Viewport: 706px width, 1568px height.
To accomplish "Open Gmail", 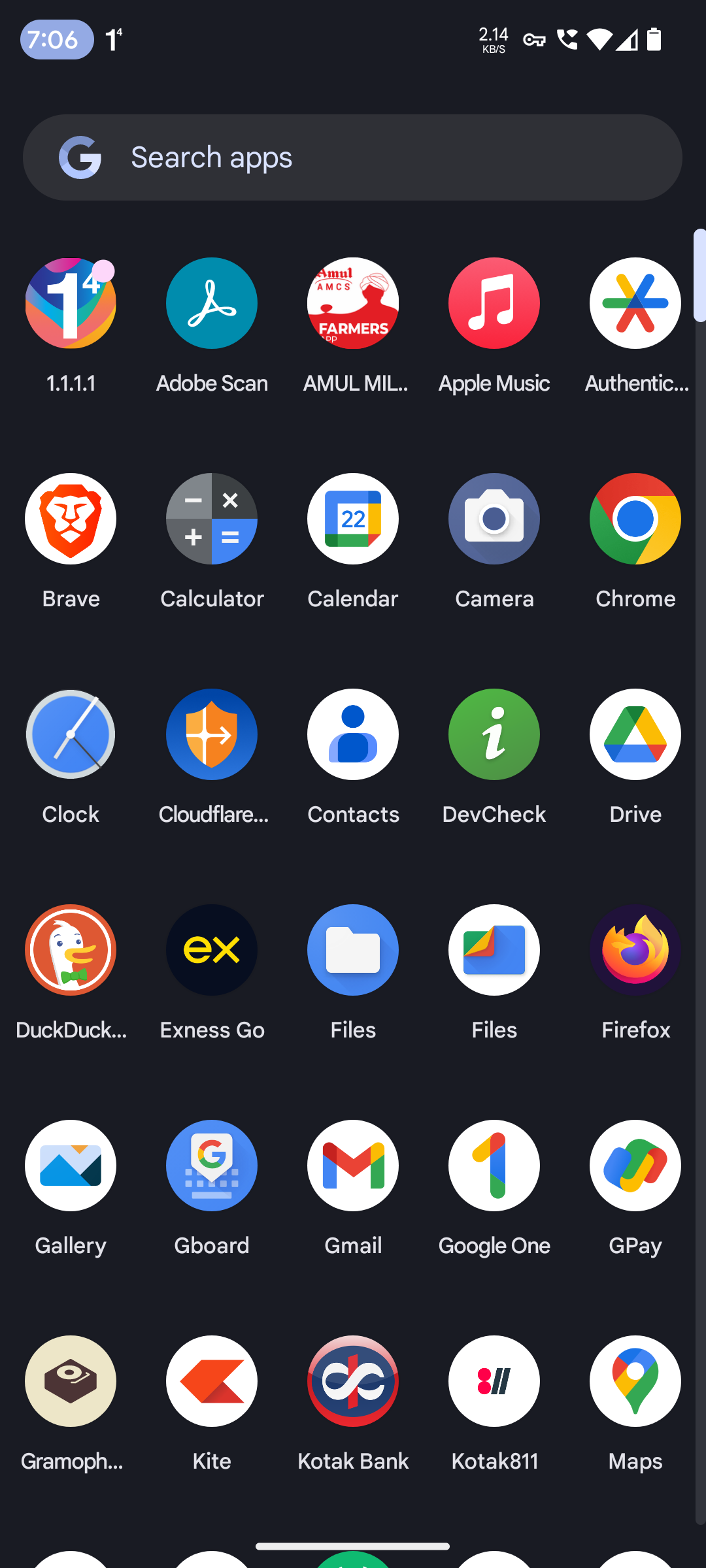I will [x=353, y=1166].
